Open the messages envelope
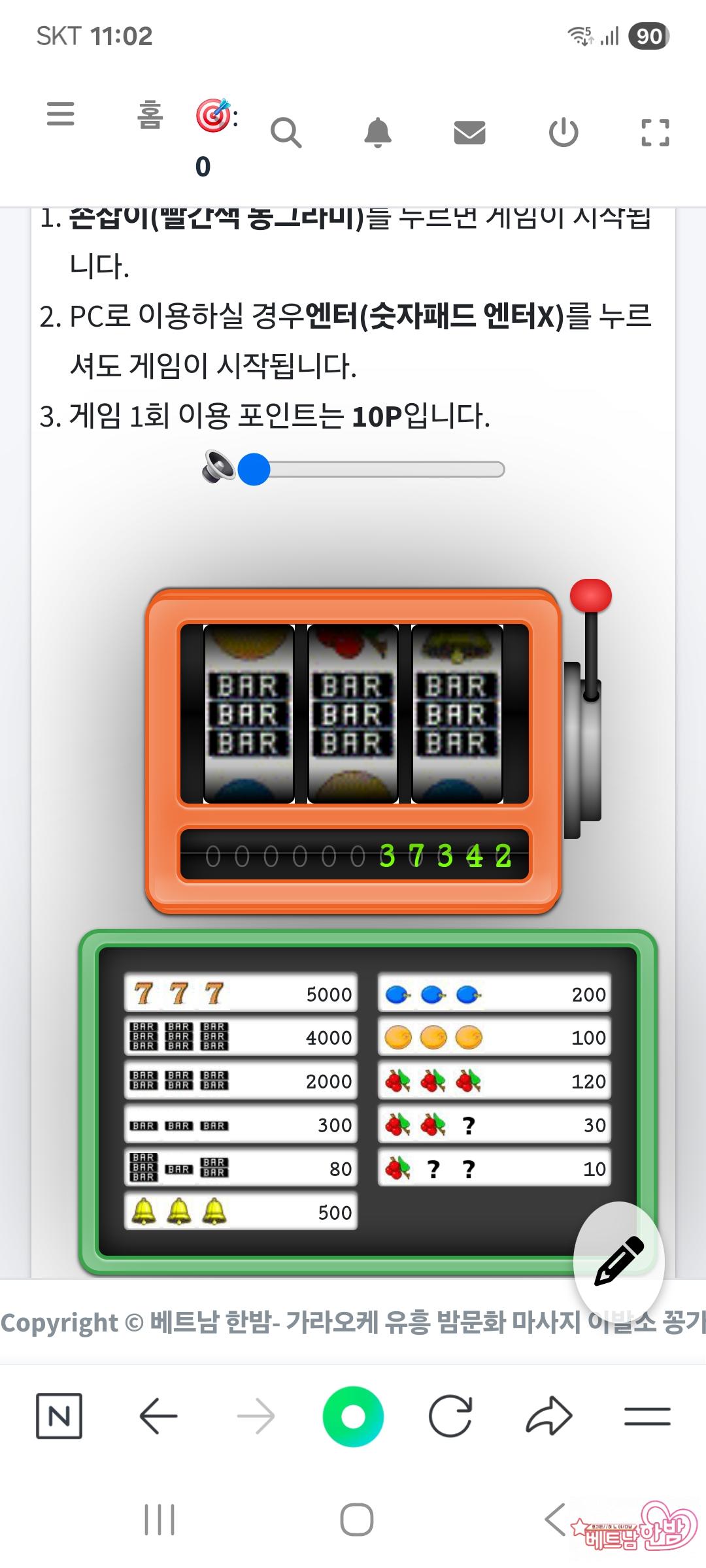The height and width of the screenshot is (1568, 706). coord(469,133)
